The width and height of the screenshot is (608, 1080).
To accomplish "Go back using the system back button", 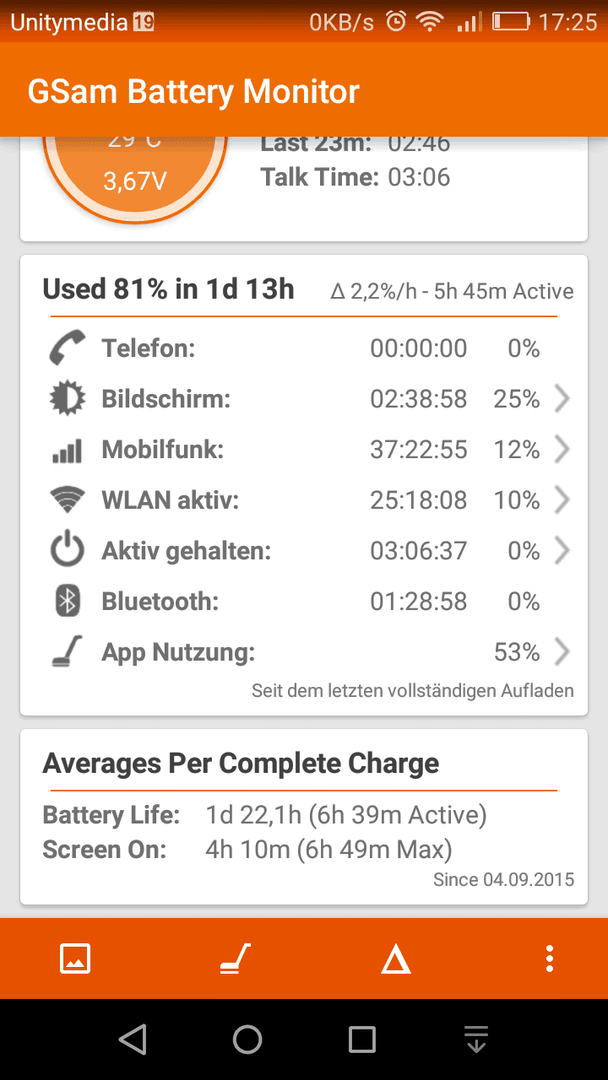I will [132, 1039].
